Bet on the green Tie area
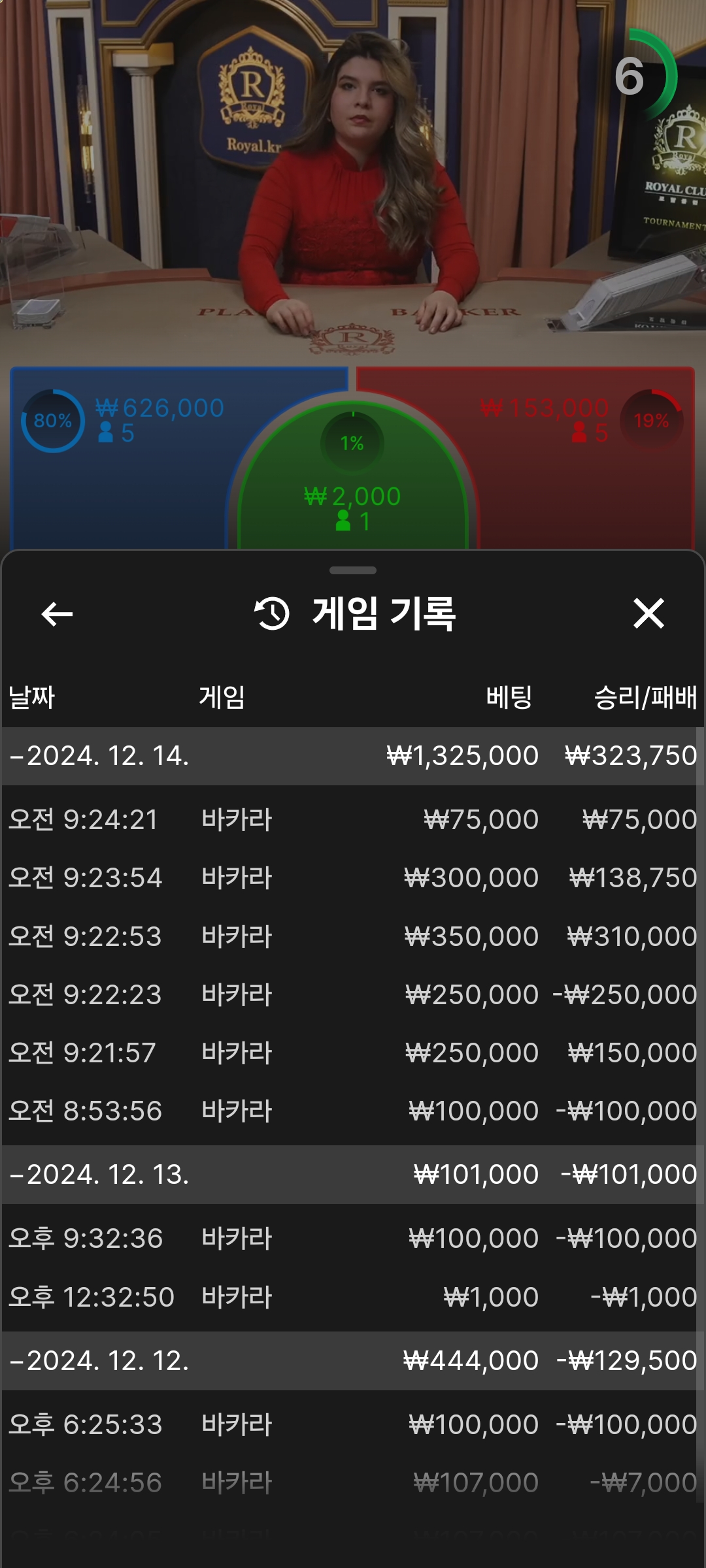 click(x=353, y=497)
